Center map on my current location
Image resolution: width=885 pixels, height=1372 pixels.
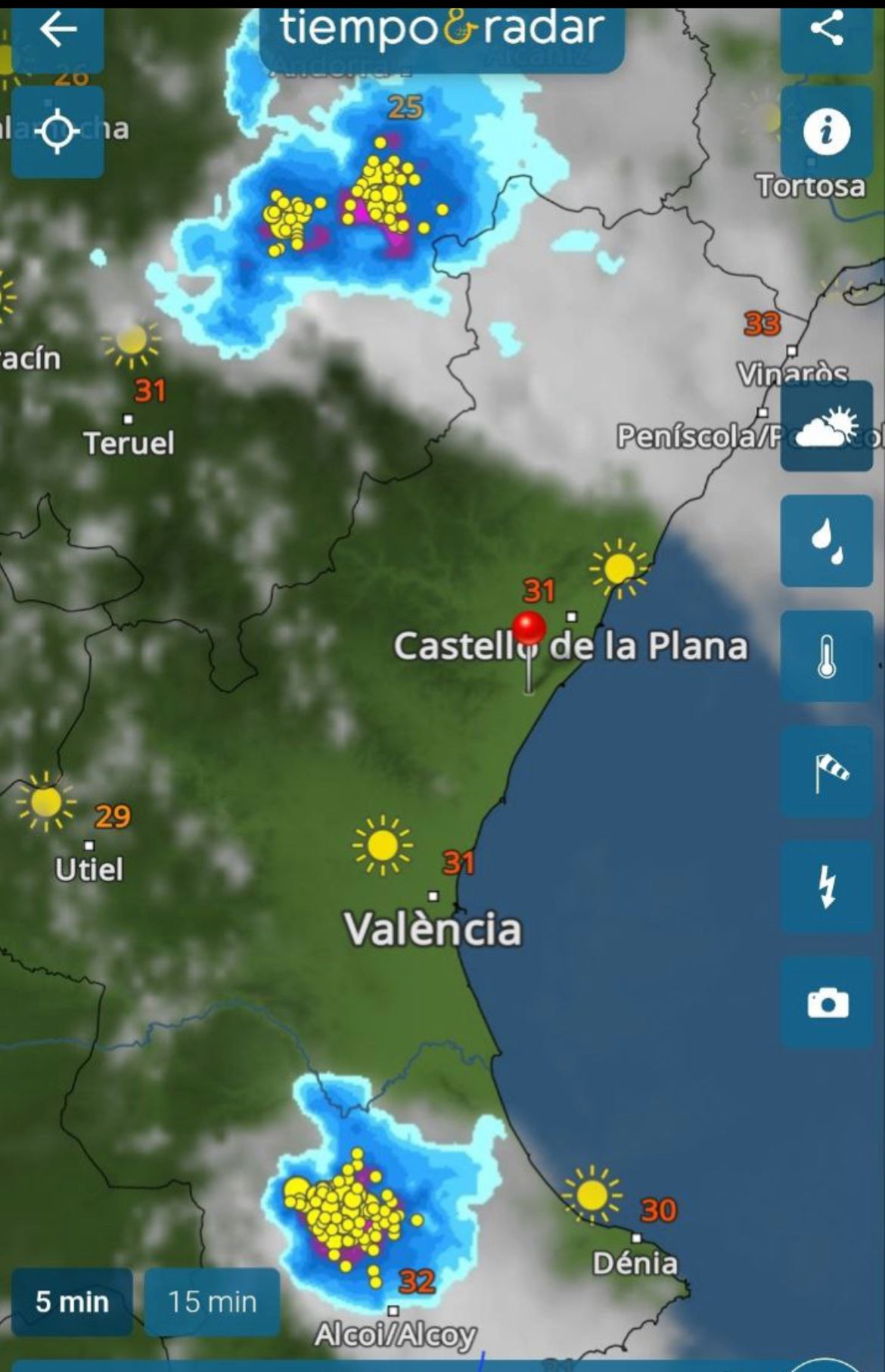pyautogui.click(x=58, y=132)
